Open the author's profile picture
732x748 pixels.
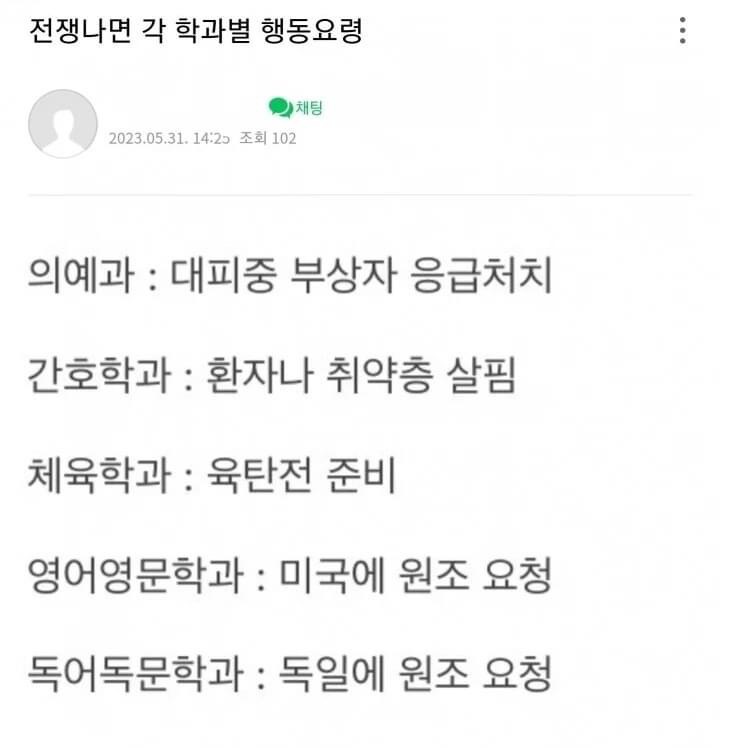pos(62,124)
